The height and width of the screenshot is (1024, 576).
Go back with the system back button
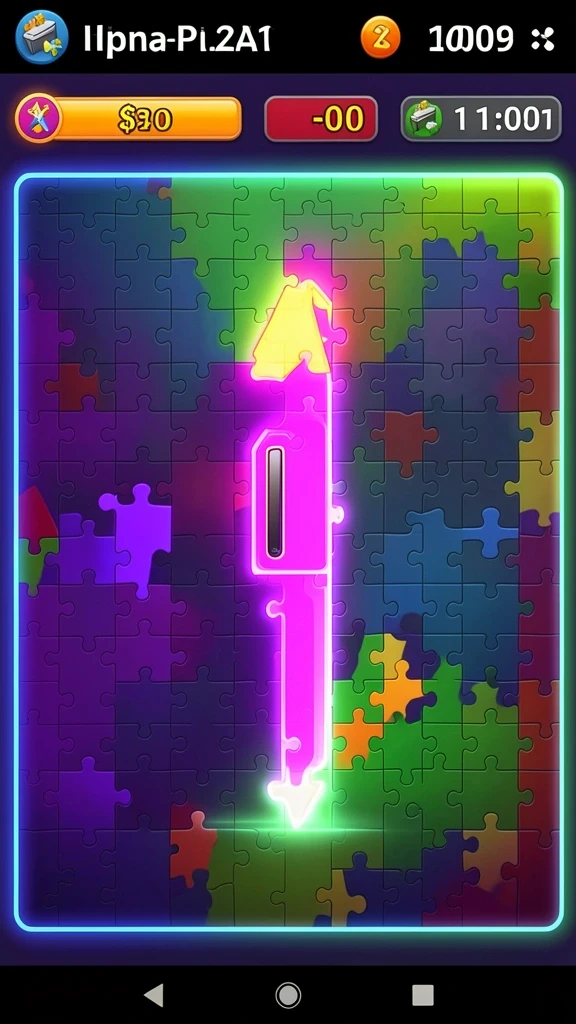tap(154, 995)
